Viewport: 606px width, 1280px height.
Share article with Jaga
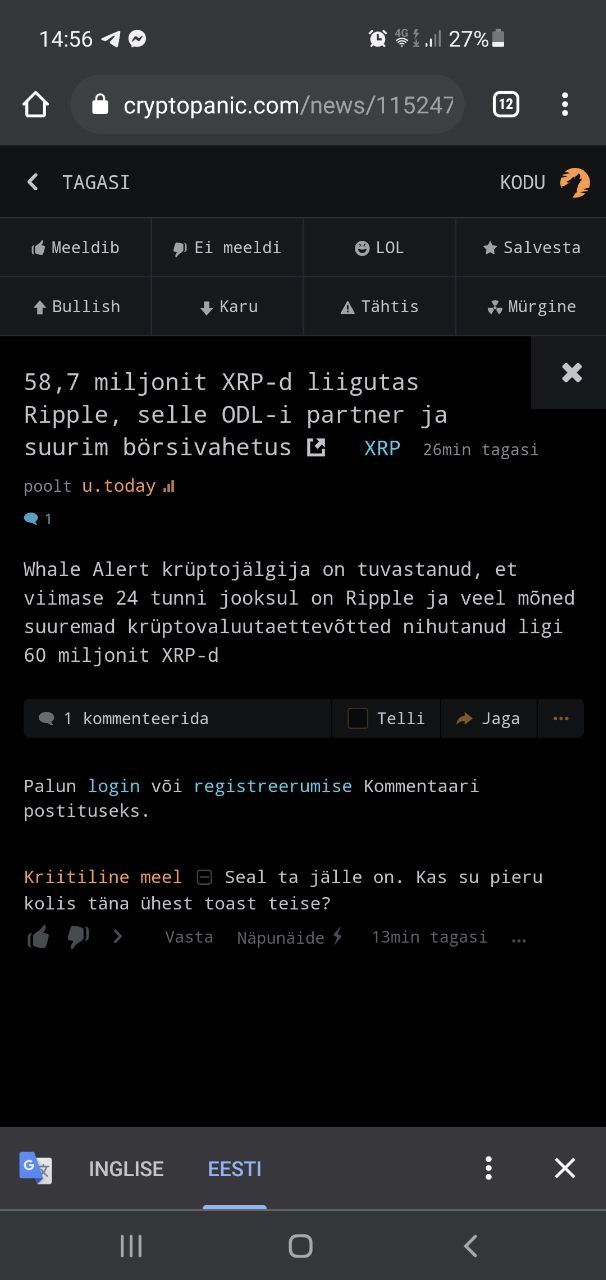[x=488, y=718]
